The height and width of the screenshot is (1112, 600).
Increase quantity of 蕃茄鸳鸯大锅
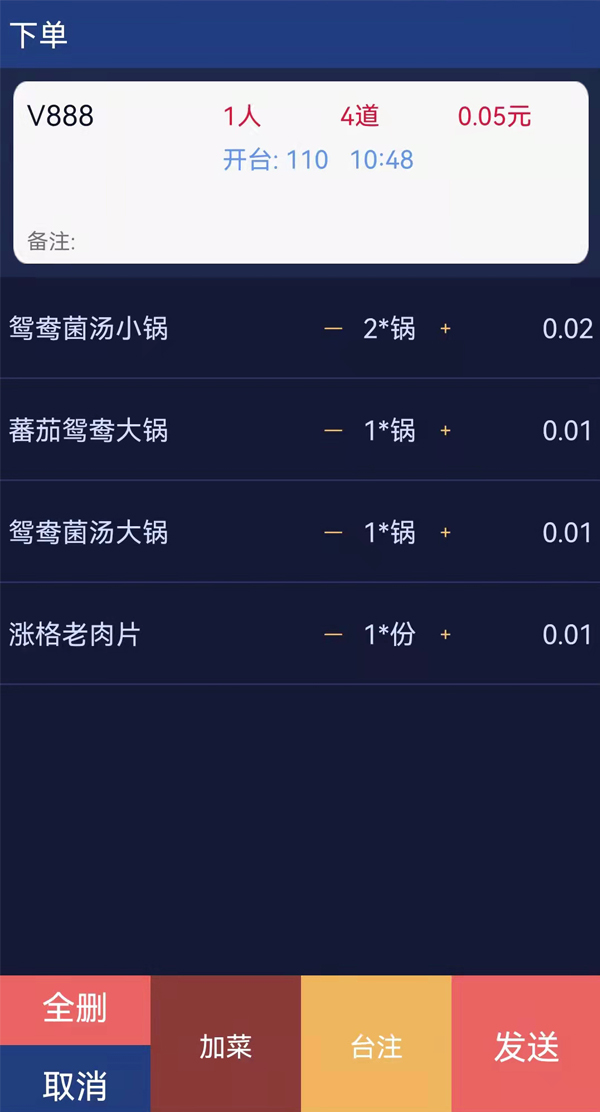tap(445, 430)
